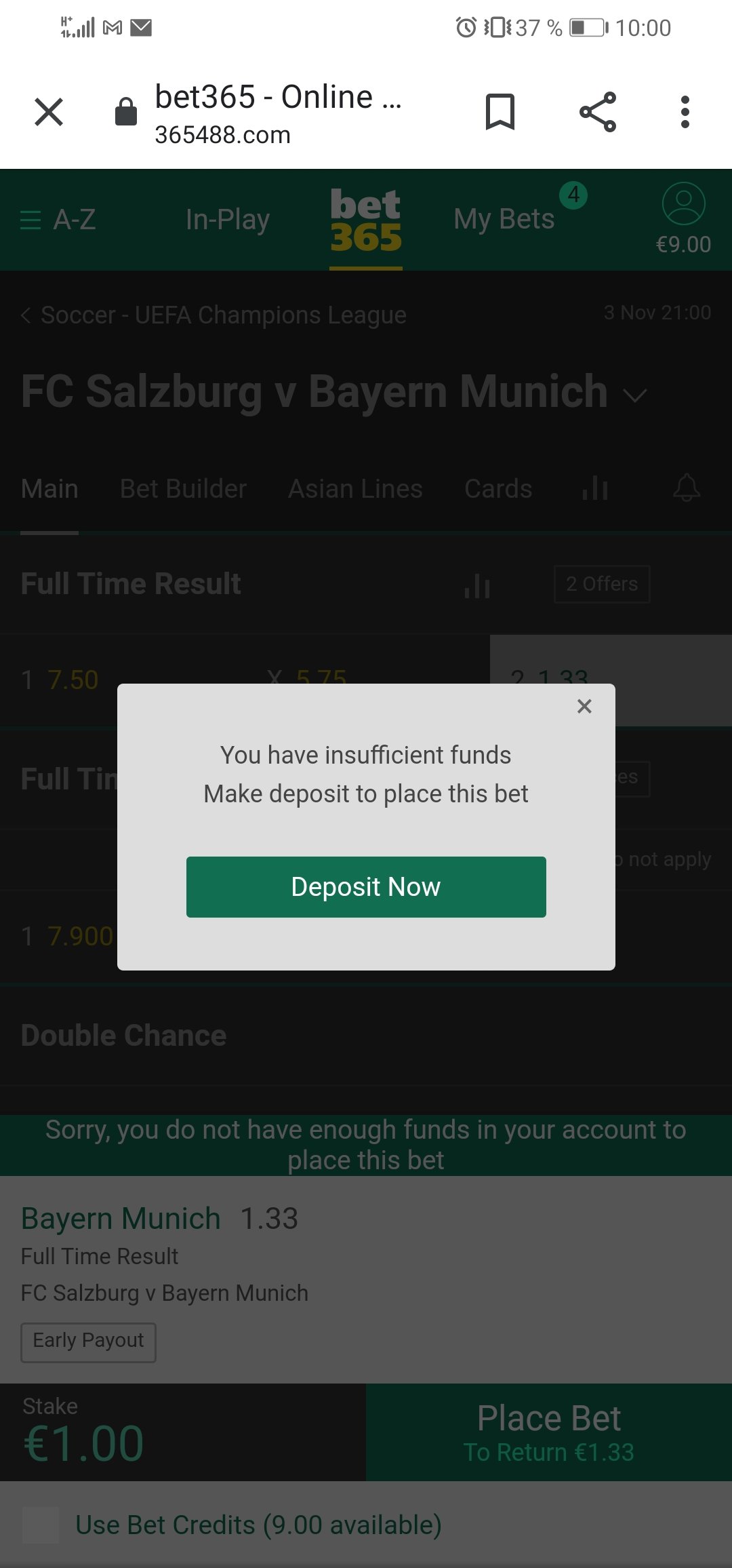Open the 2 Offers badge
Viewport: 732px width, 1568px height.
[602, 584]
